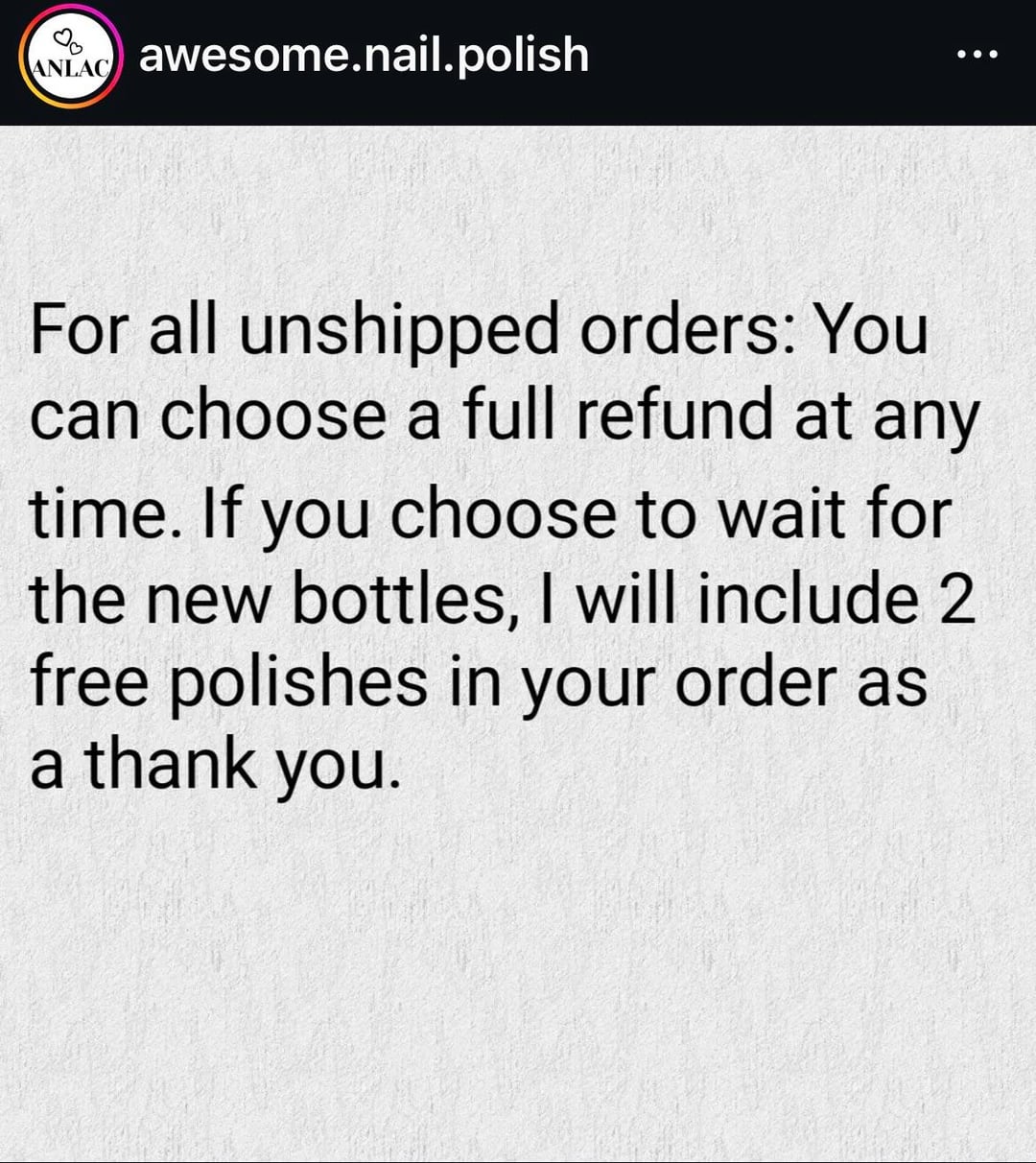
Task: Open the post's three-dot overflow menu
Action: pyautogui.click(x=977, y=55)
